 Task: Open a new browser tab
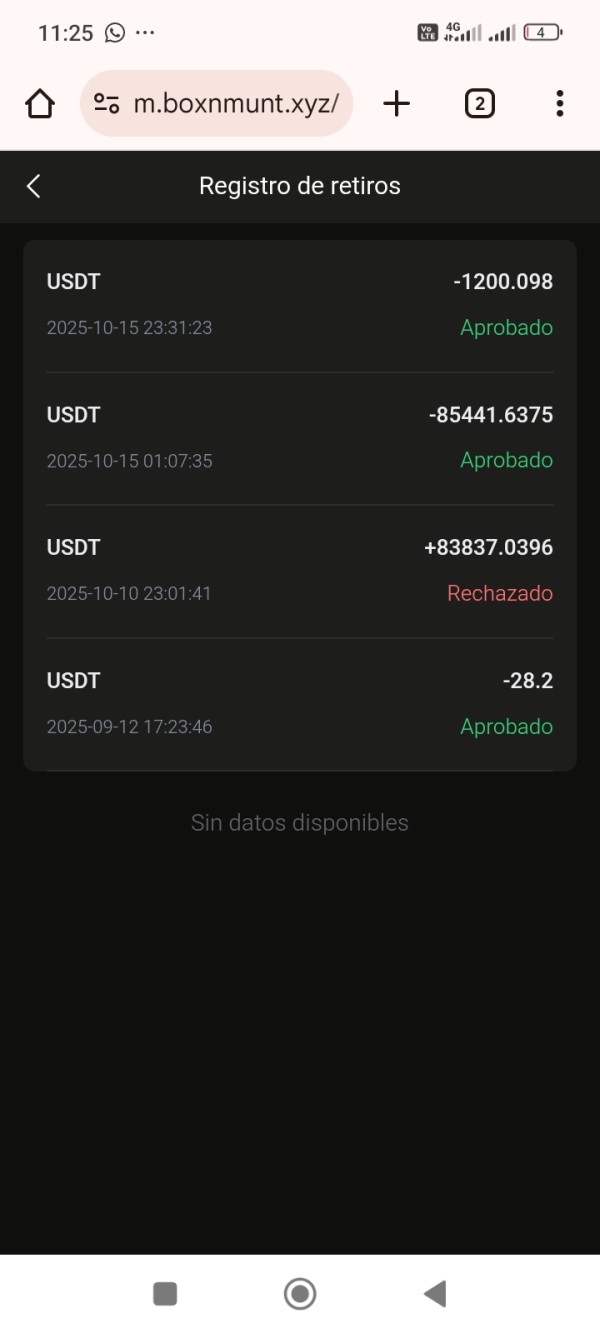(x=397, y=103)
